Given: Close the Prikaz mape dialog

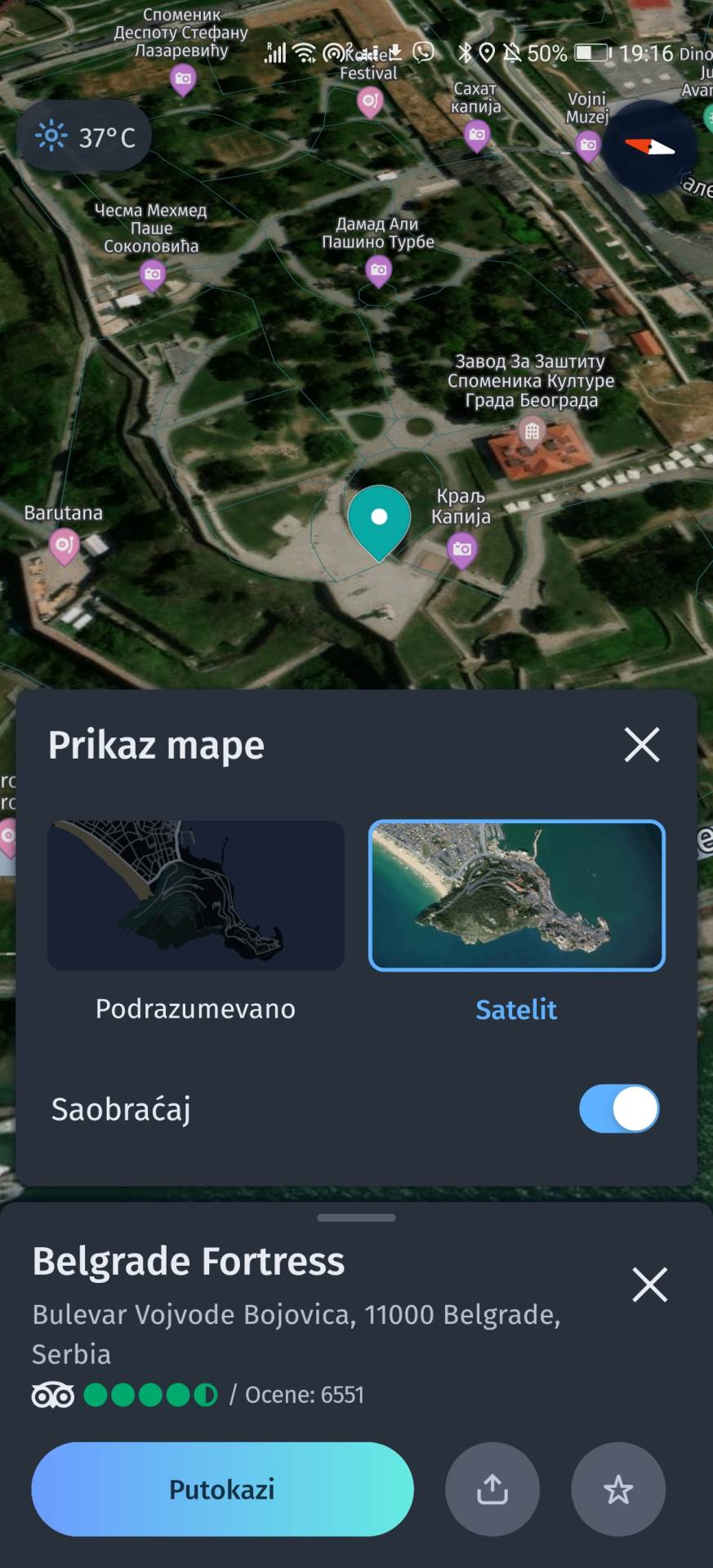Looking at the screenshot, I should click(x=642, y=744).
